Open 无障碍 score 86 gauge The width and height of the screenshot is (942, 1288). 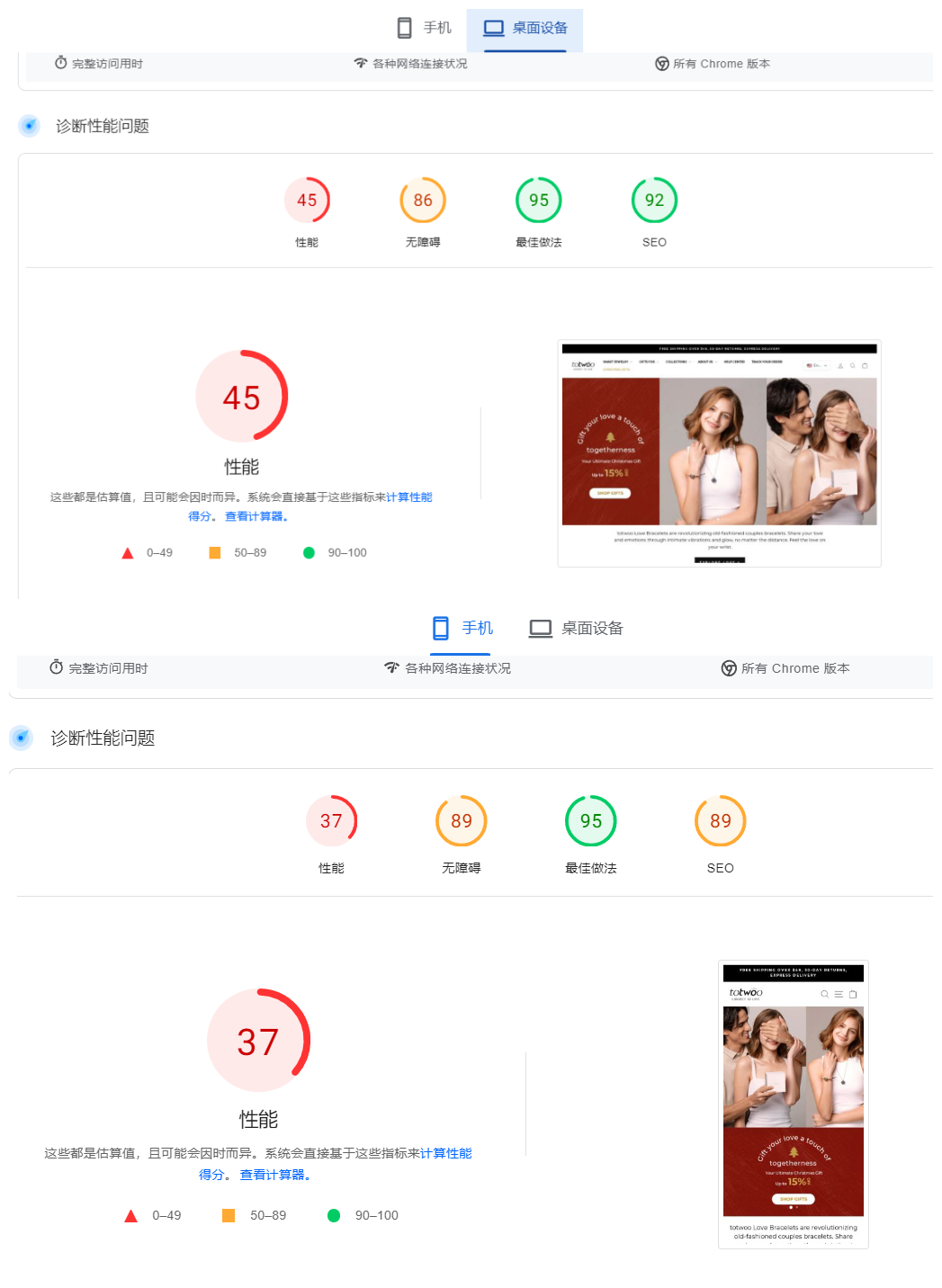point(423,201)
